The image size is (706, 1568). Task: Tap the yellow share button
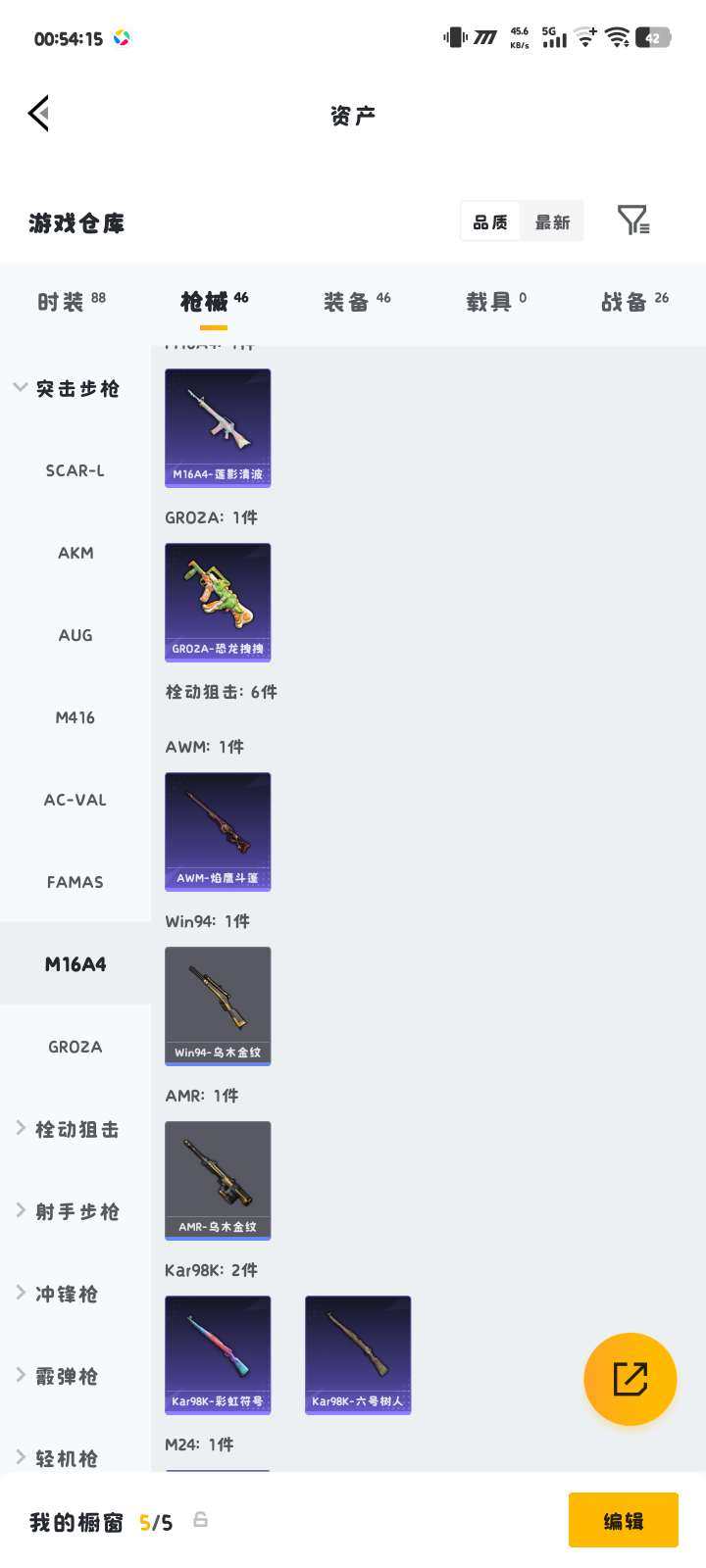[630, 1379]
